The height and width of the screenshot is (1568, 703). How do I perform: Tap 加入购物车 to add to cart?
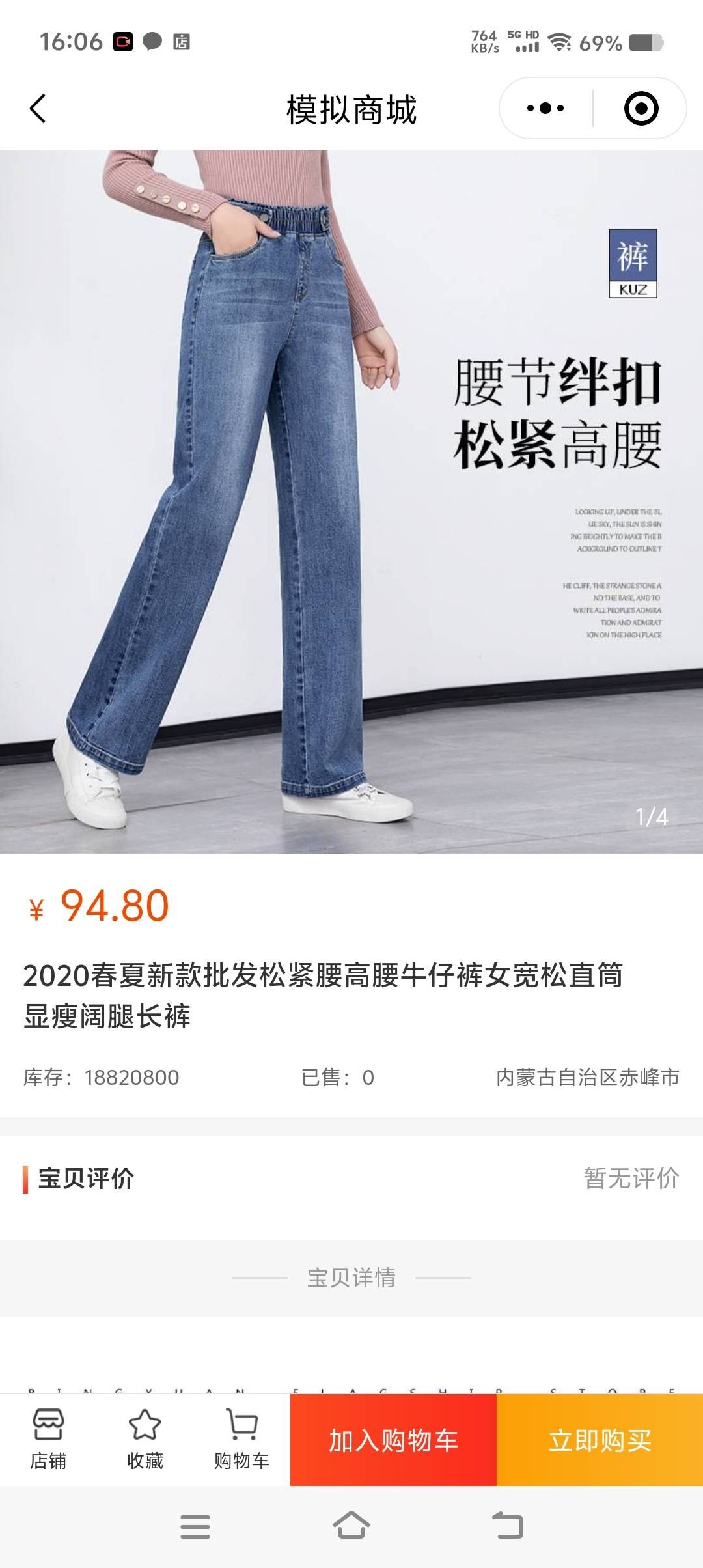point(393,1440)
